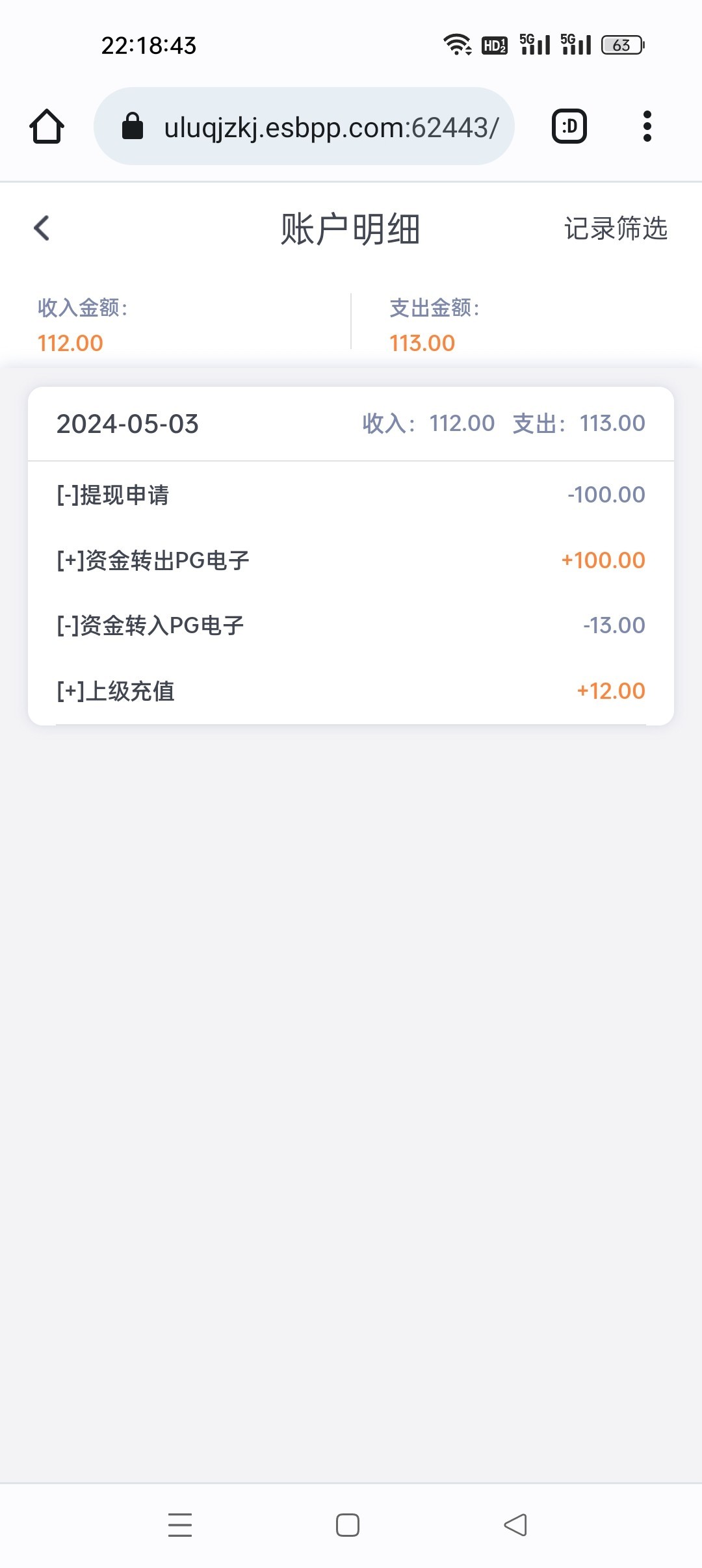The image size is (702, 1568).
Task: Tap the system back triangle button
Action: [515, 1525]
